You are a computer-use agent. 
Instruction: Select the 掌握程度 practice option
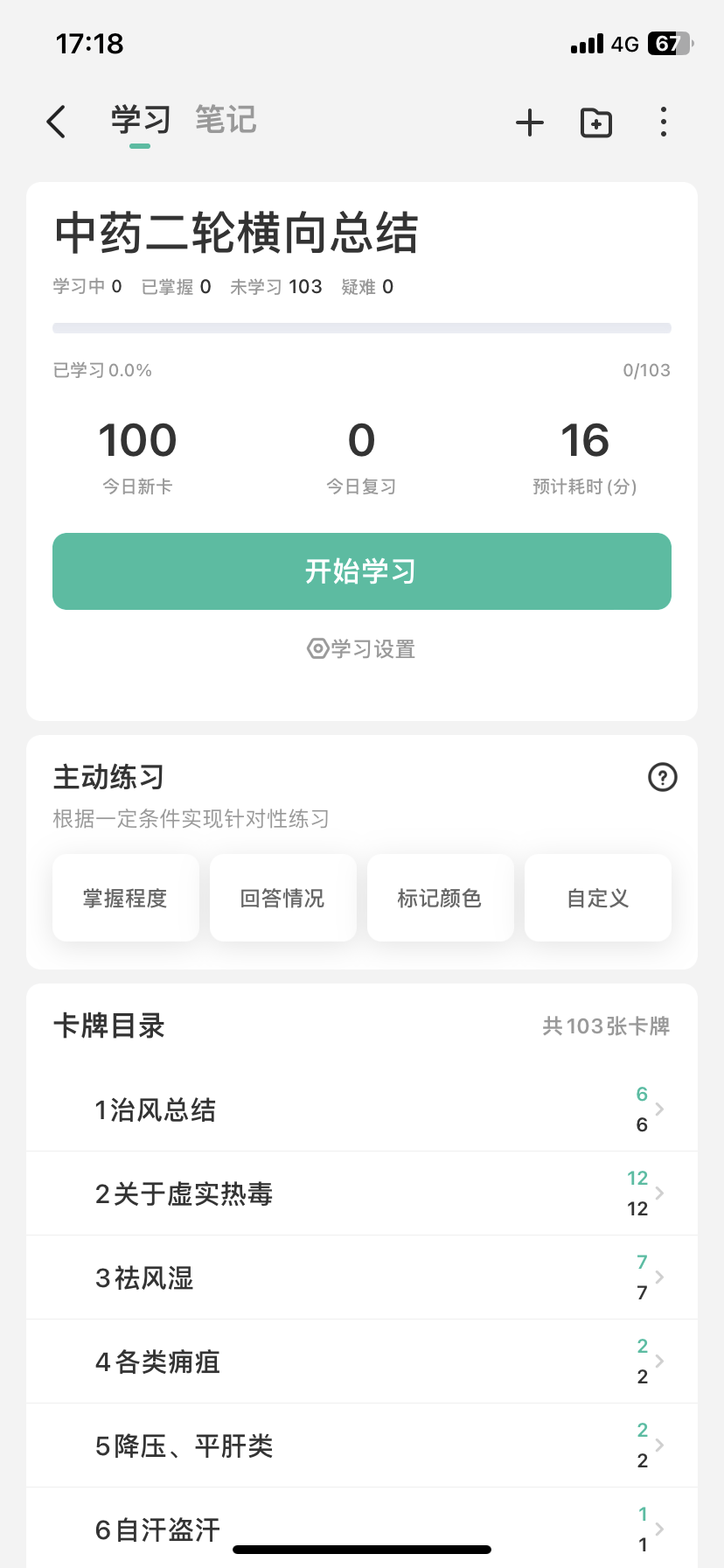click(x=126, y=898)
